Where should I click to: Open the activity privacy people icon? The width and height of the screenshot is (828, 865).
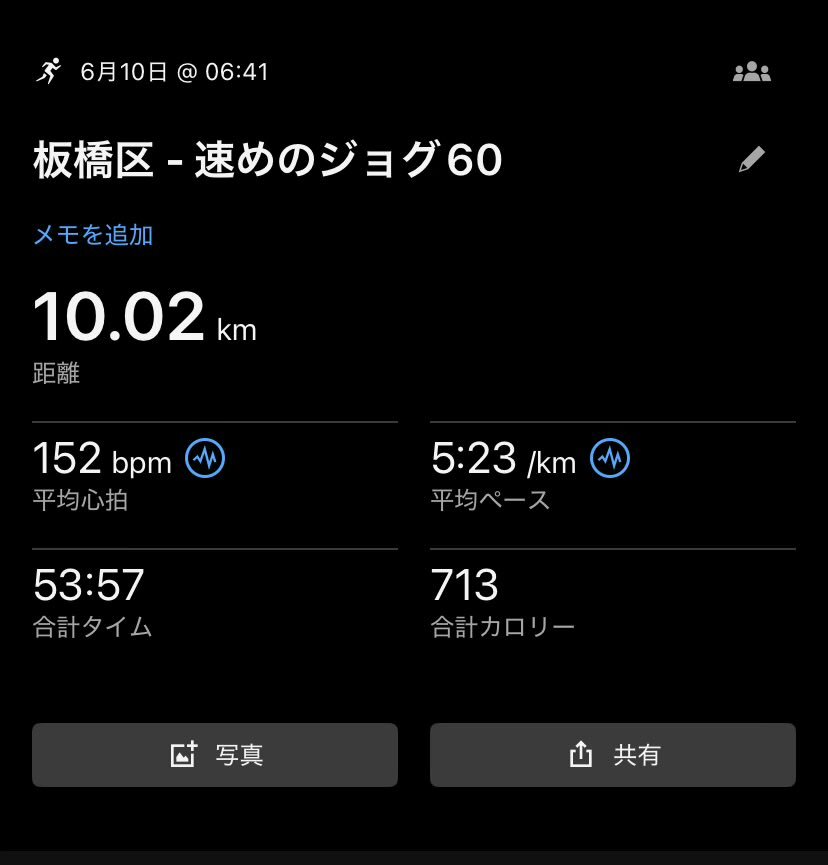(751, 72)
